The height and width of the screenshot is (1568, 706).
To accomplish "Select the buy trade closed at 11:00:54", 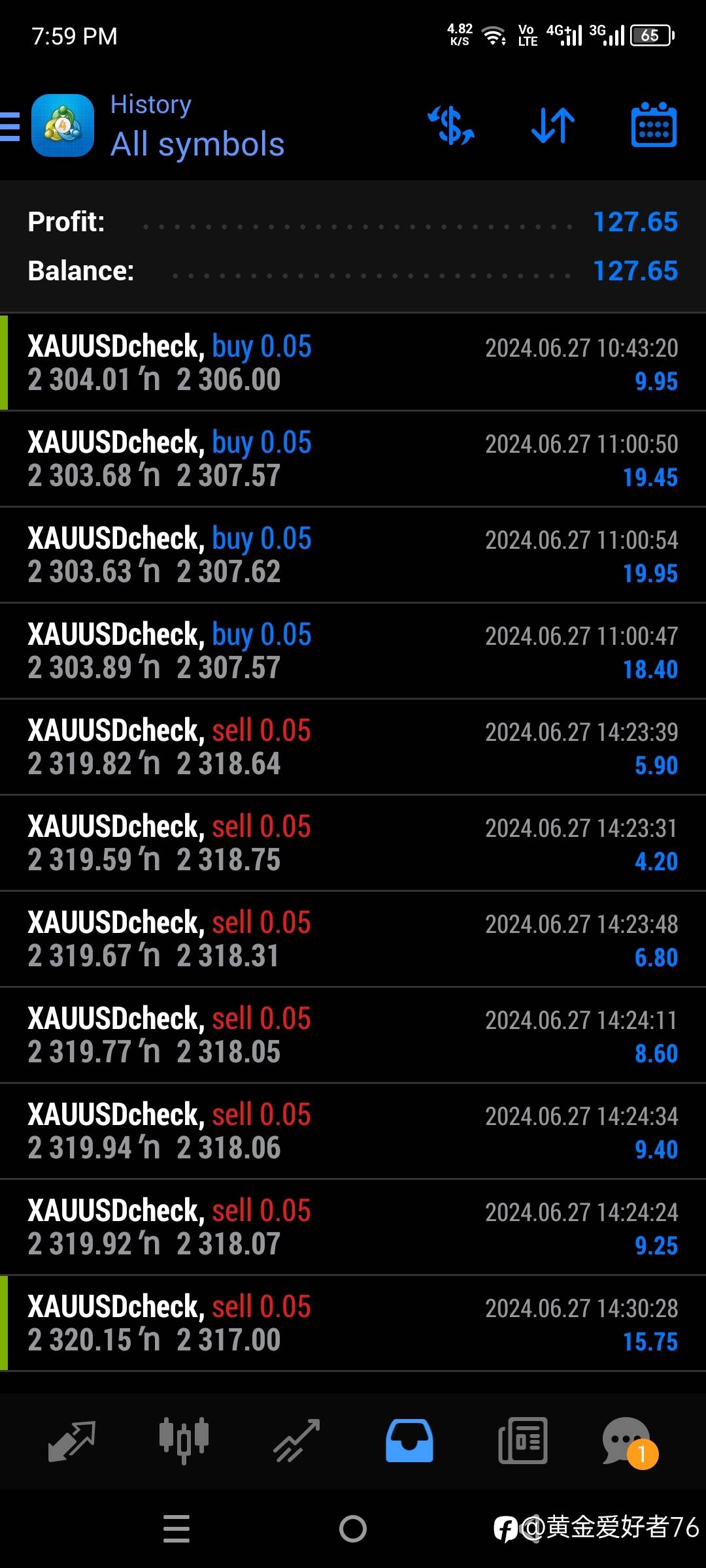I will pyautogui.click(x=353, y=555).
